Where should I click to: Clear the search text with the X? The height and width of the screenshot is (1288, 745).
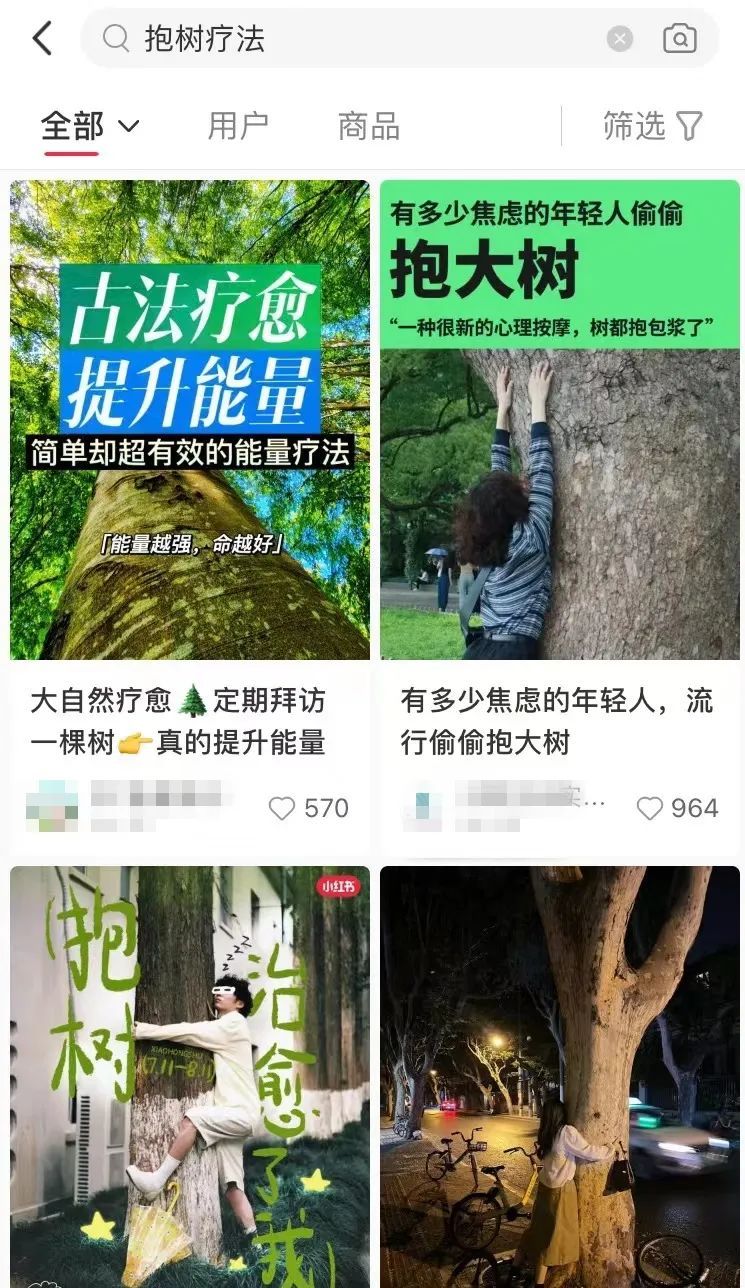[620, 39]
